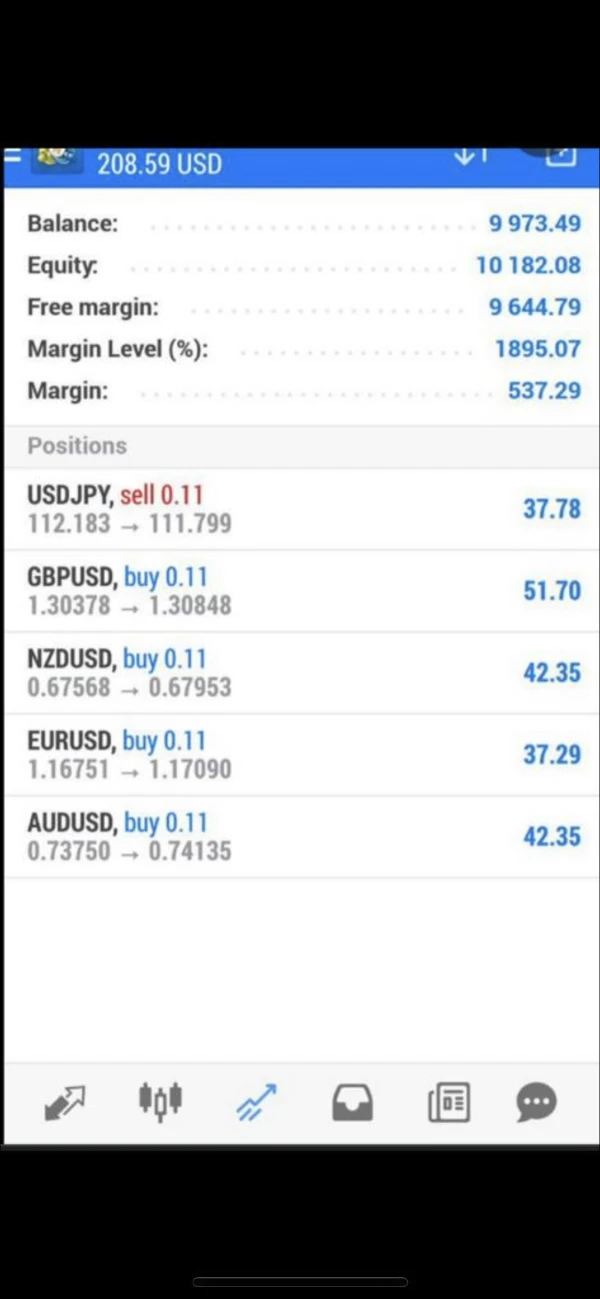The height and width of the screenshot is (1299, 600).
Task: Select the Trade tab
Action: (256, 1102)
